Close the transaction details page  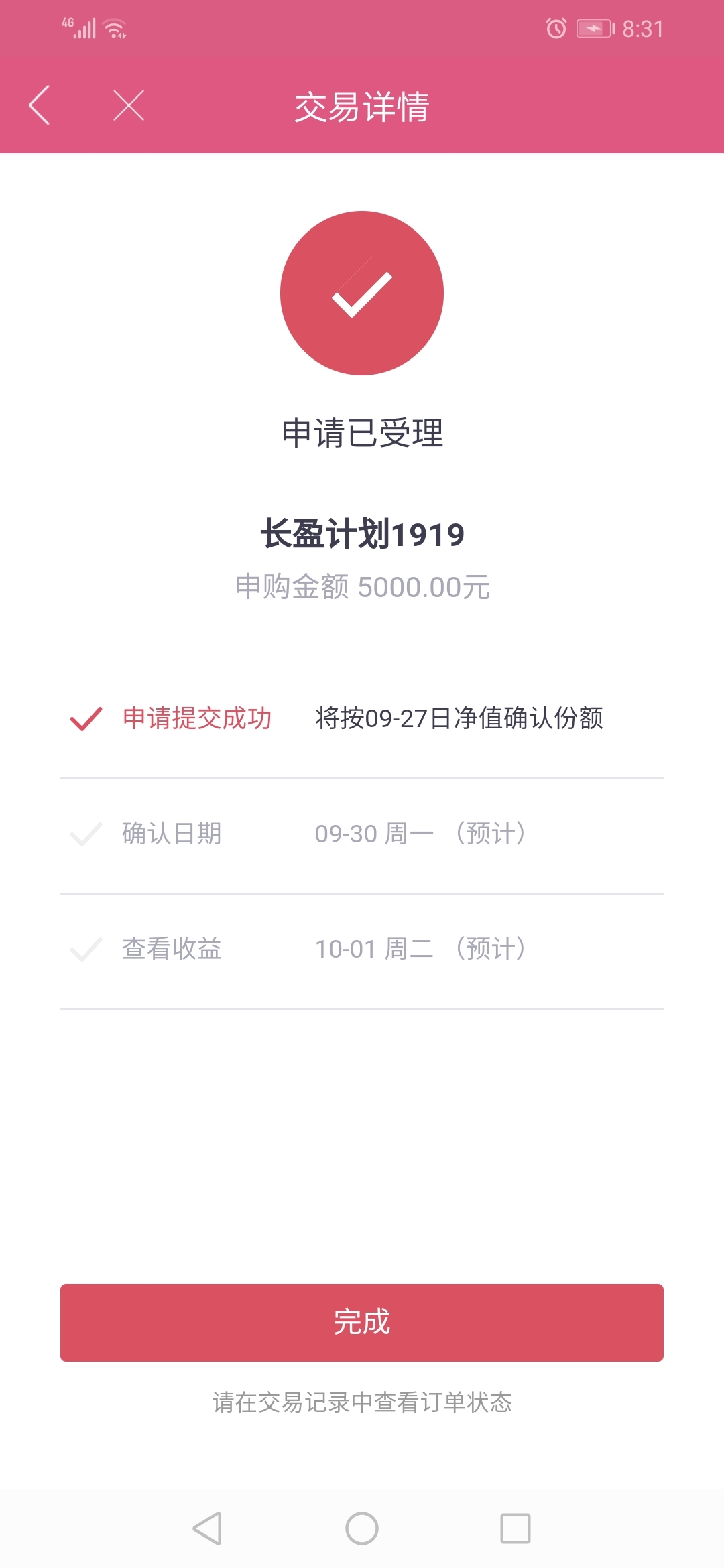tap(129, 105)
